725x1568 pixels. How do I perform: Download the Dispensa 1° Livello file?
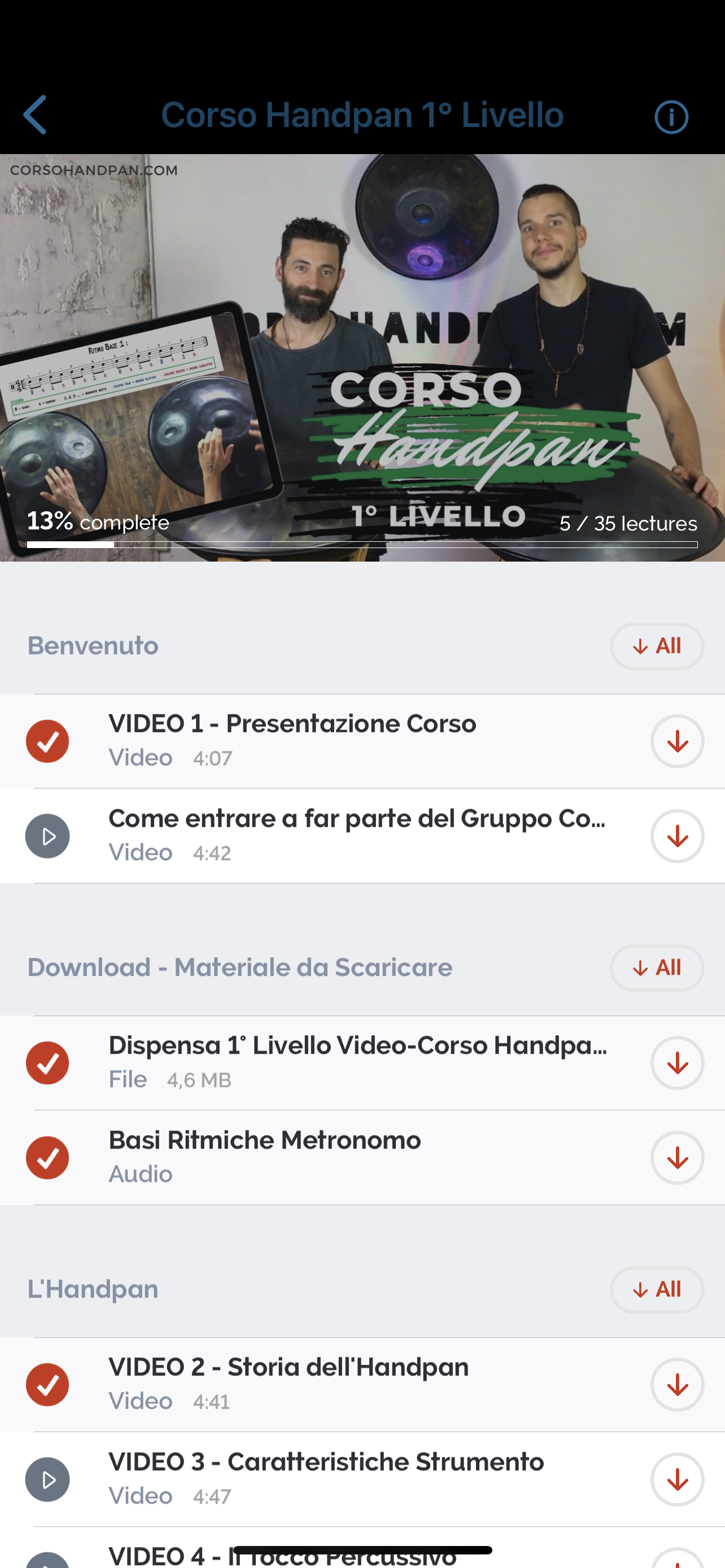tap(677, 1063)
